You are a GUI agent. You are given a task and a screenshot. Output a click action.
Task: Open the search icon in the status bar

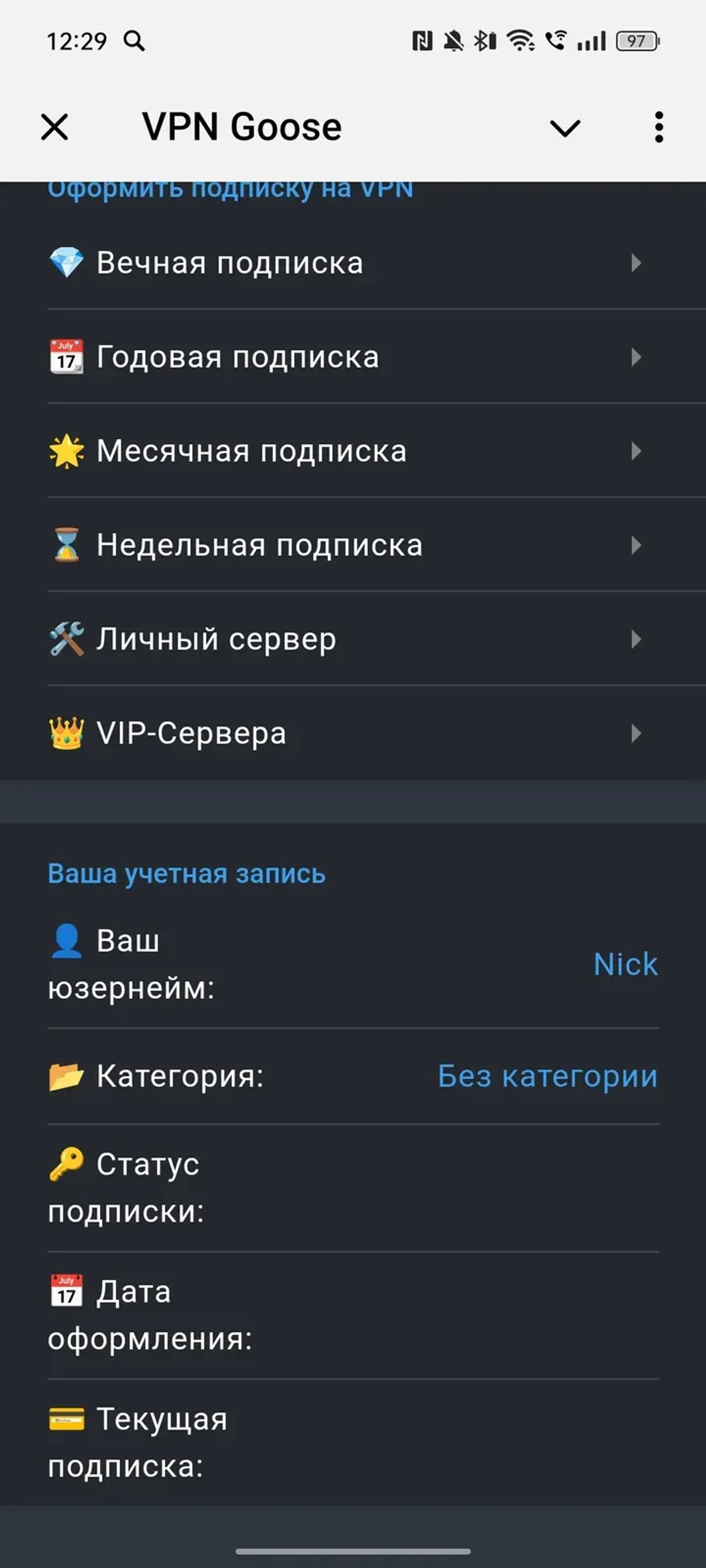click(x=134, y=41)
